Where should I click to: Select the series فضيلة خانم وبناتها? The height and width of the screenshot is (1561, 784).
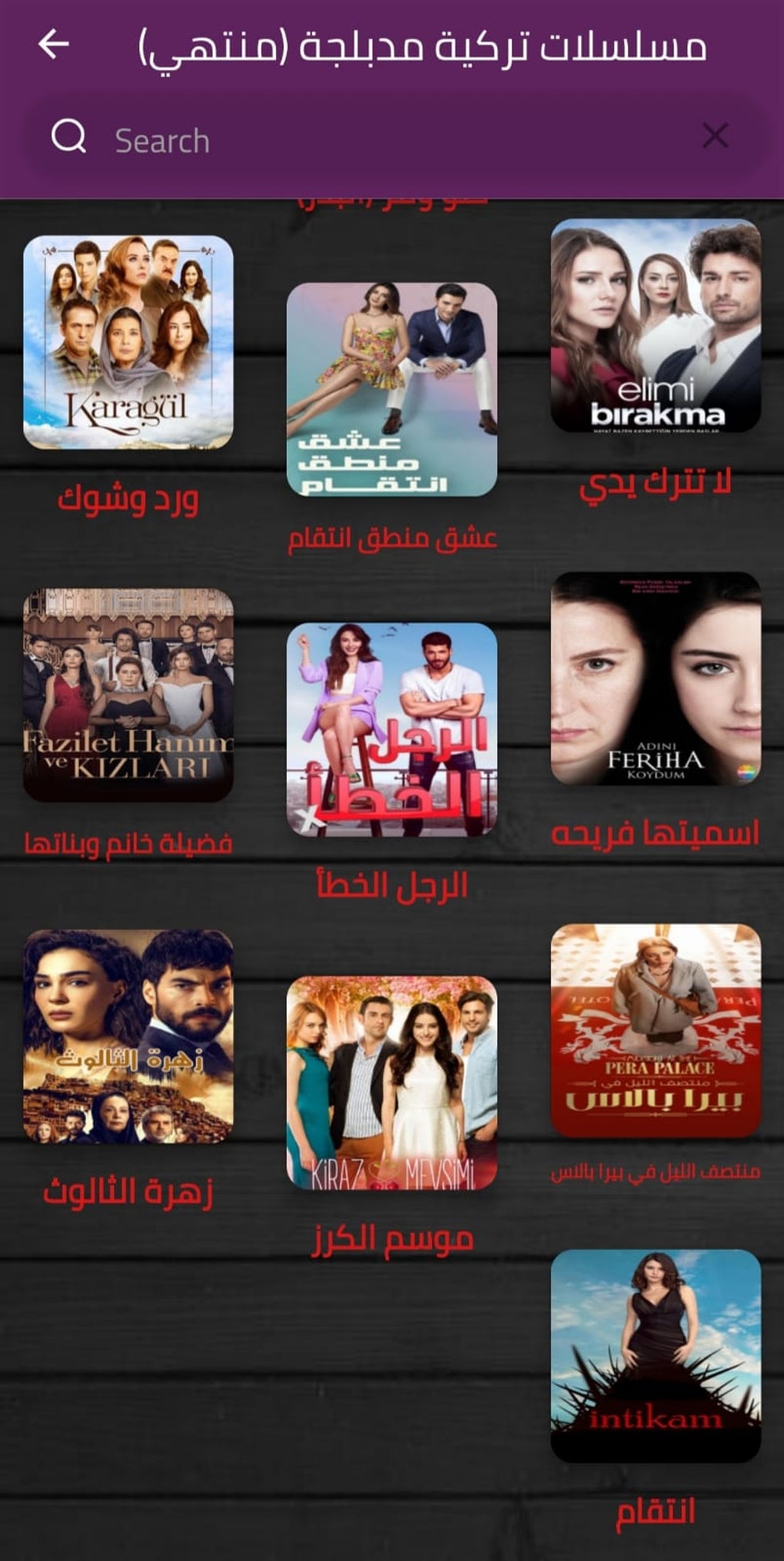click(128, 695)
